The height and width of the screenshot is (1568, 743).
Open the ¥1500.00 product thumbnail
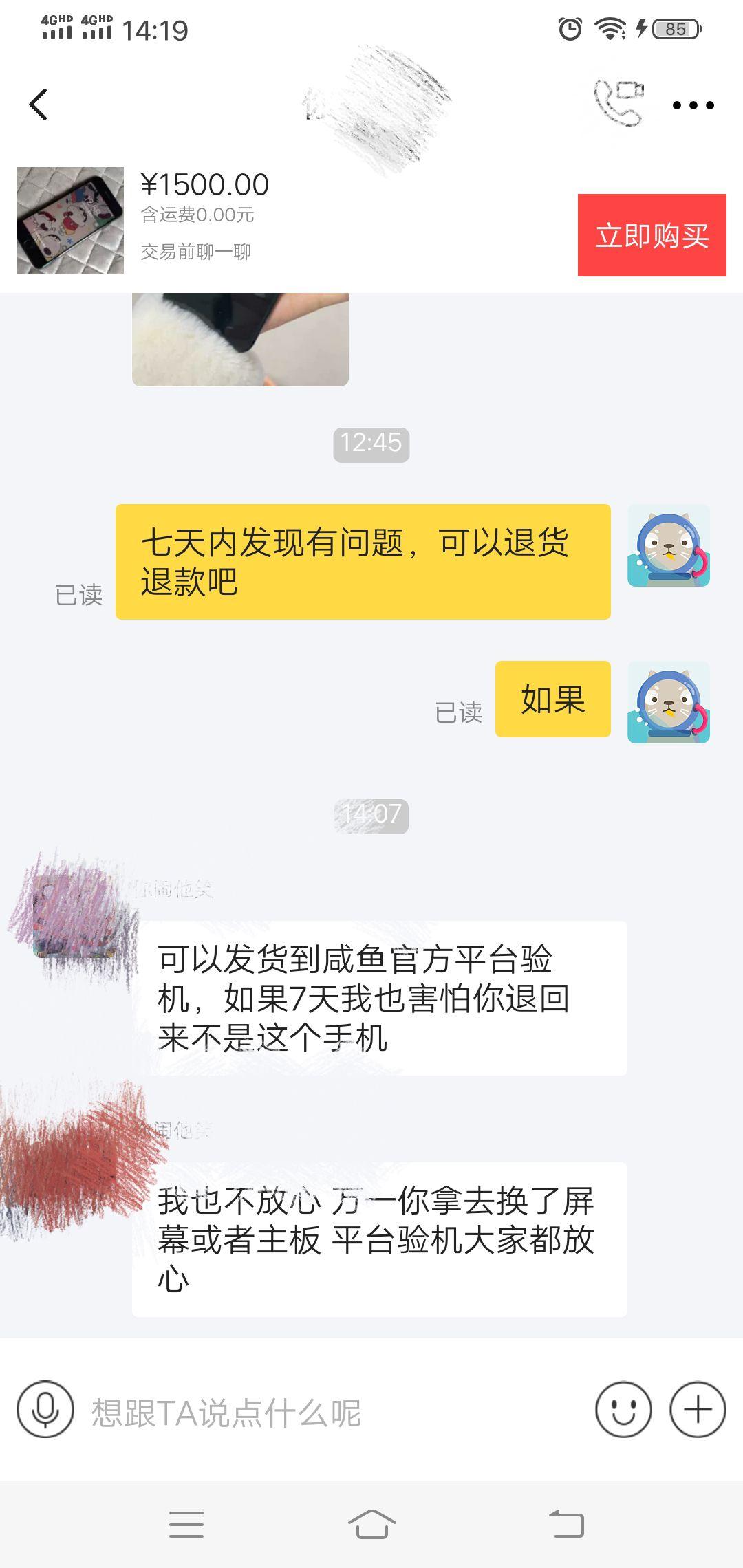click(x=70, y=221)
